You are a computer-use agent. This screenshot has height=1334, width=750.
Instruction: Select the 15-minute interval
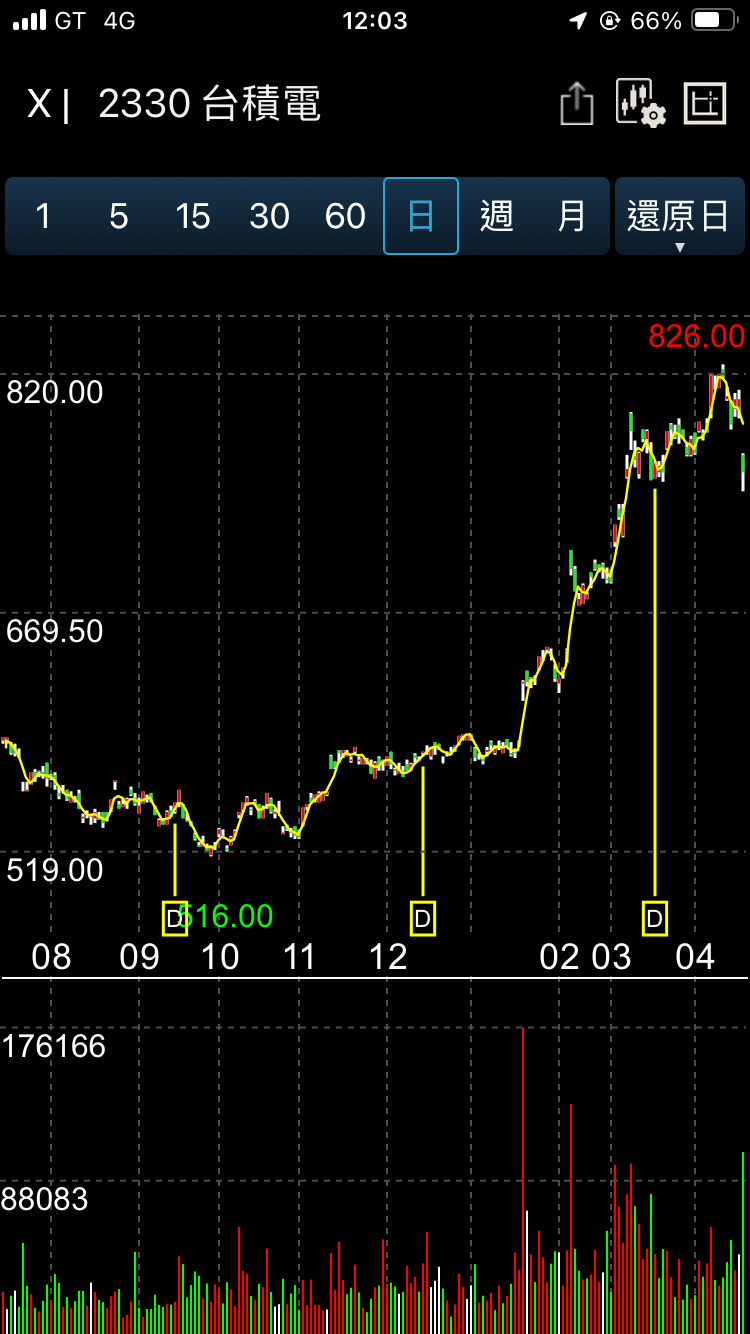click(193, 216)
